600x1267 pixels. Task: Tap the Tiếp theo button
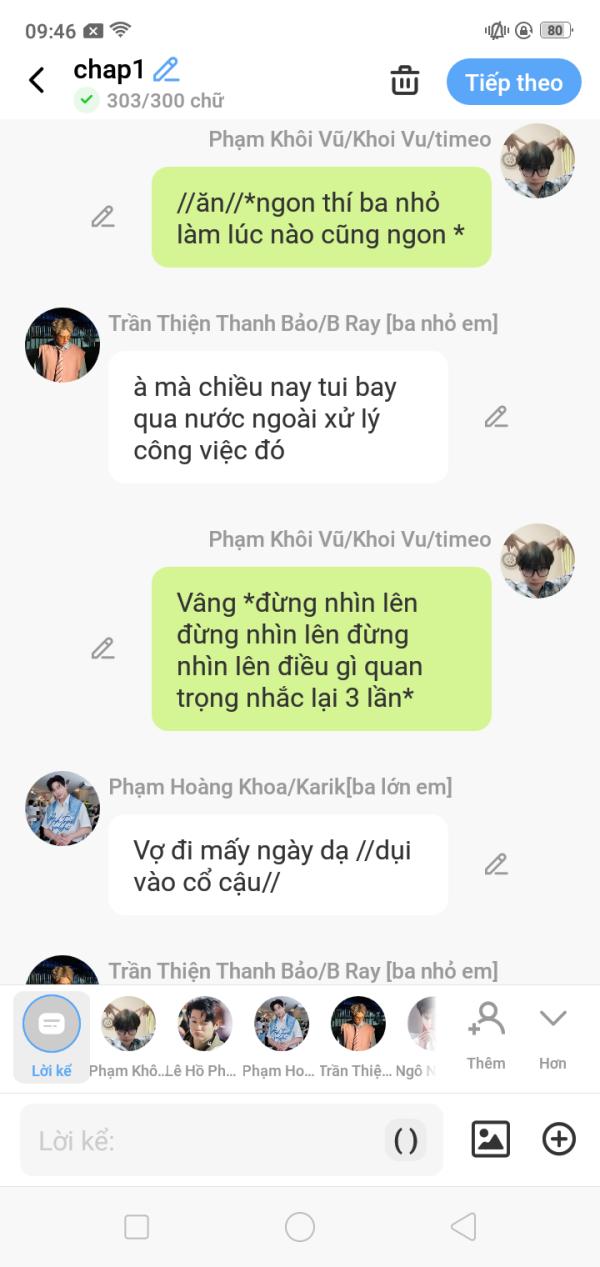[513, 82]
